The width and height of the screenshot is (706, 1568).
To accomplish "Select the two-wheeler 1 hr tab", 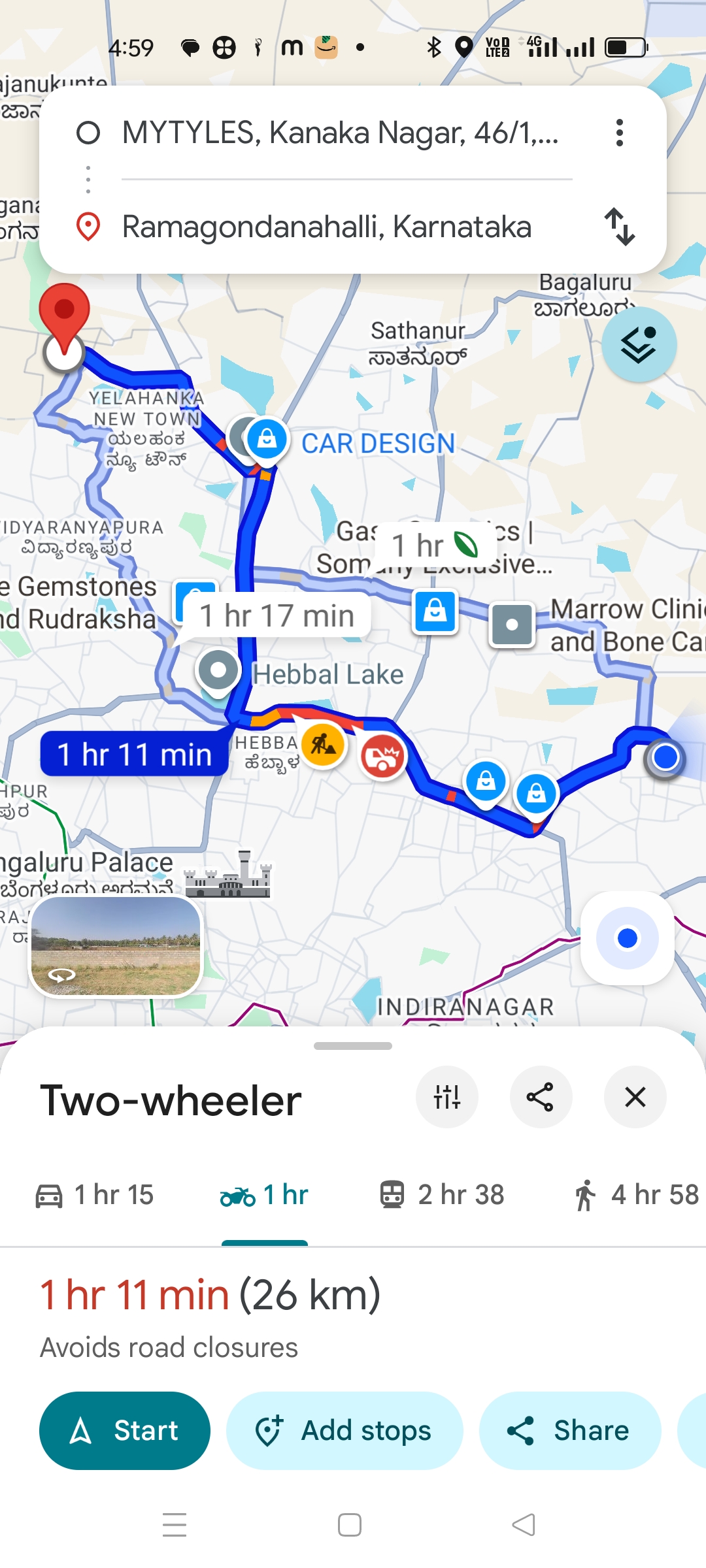I will tap(265, 1195).
